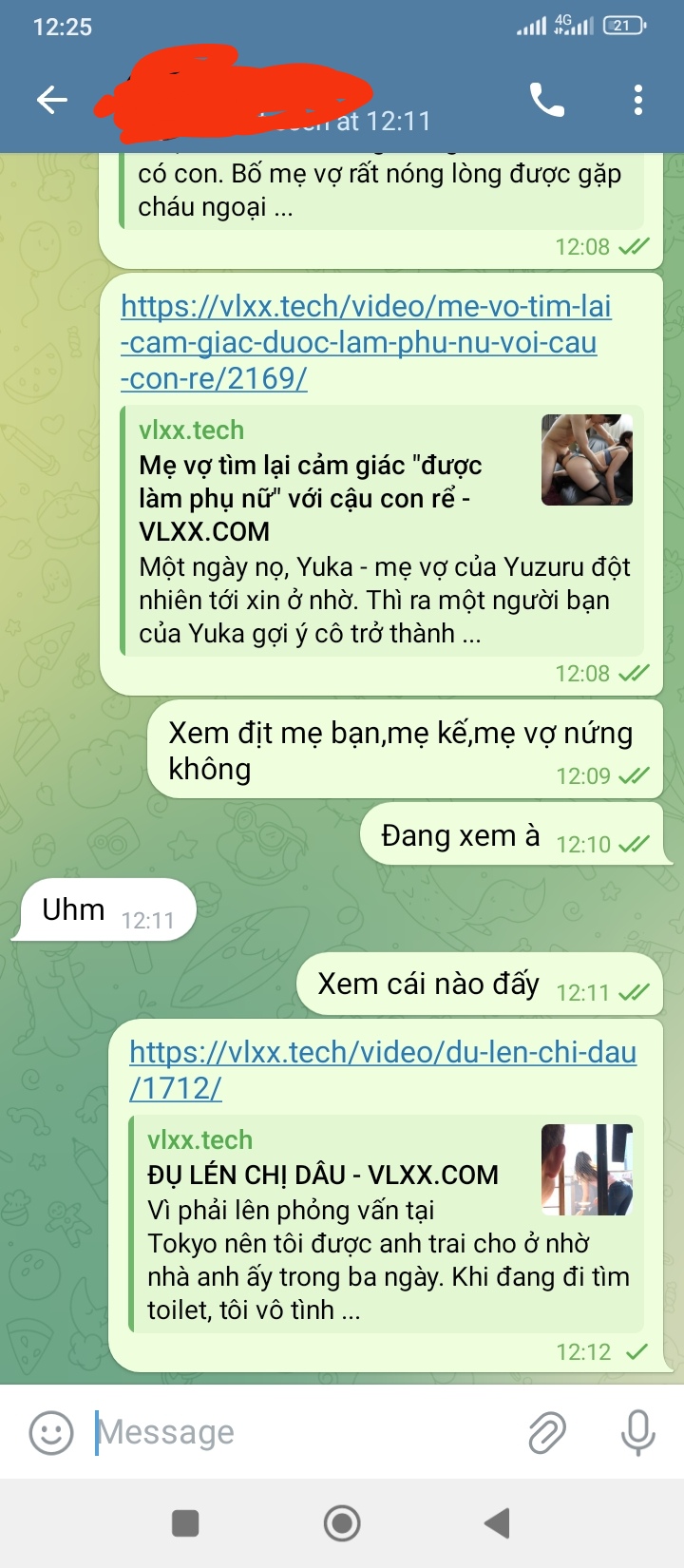
Task: Tap the system home button
Action: pos(342,1523)
